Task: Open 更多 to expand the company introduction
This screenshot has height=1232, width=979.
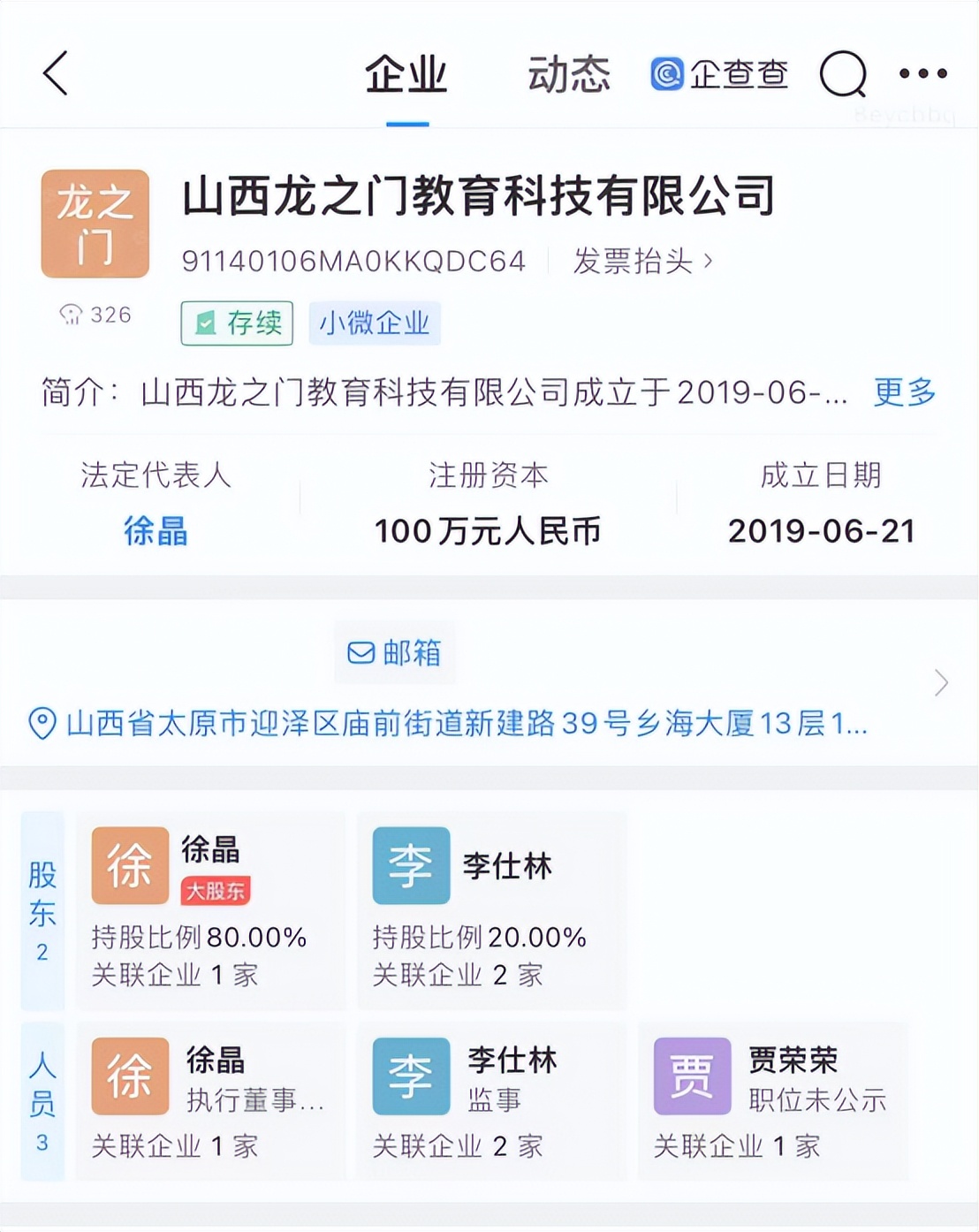Action: click(903, 393)
